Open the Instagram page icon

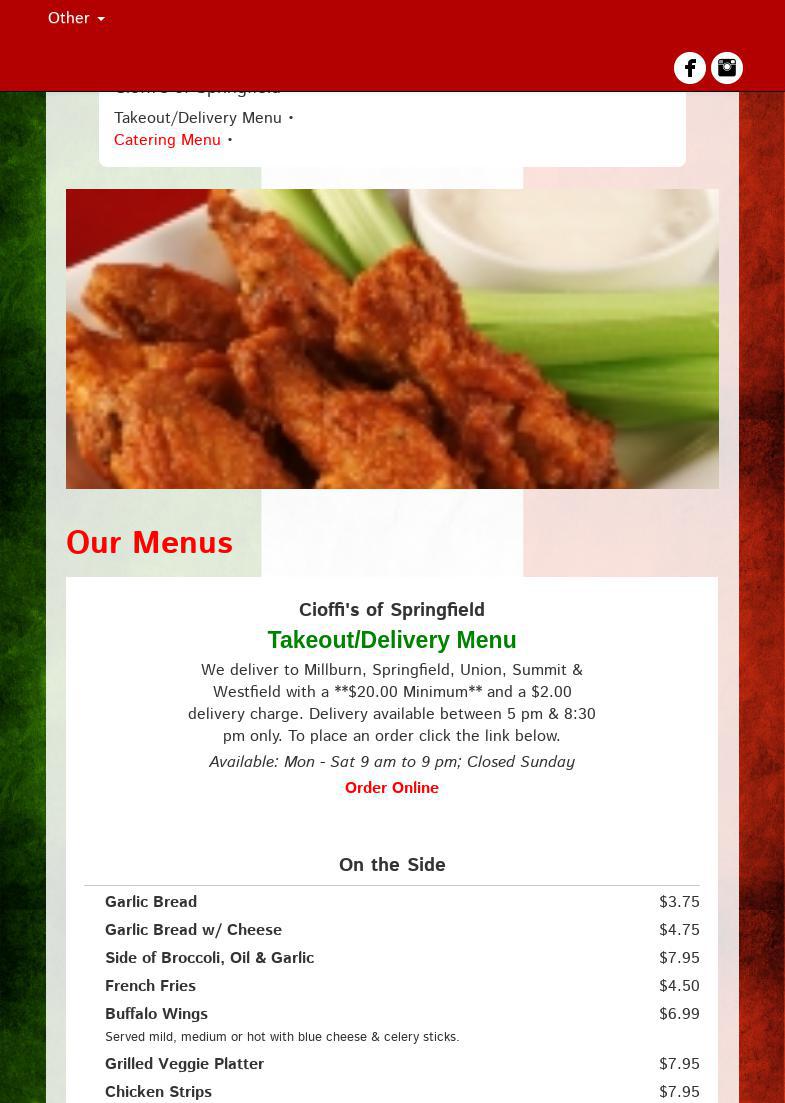point(727,68)
